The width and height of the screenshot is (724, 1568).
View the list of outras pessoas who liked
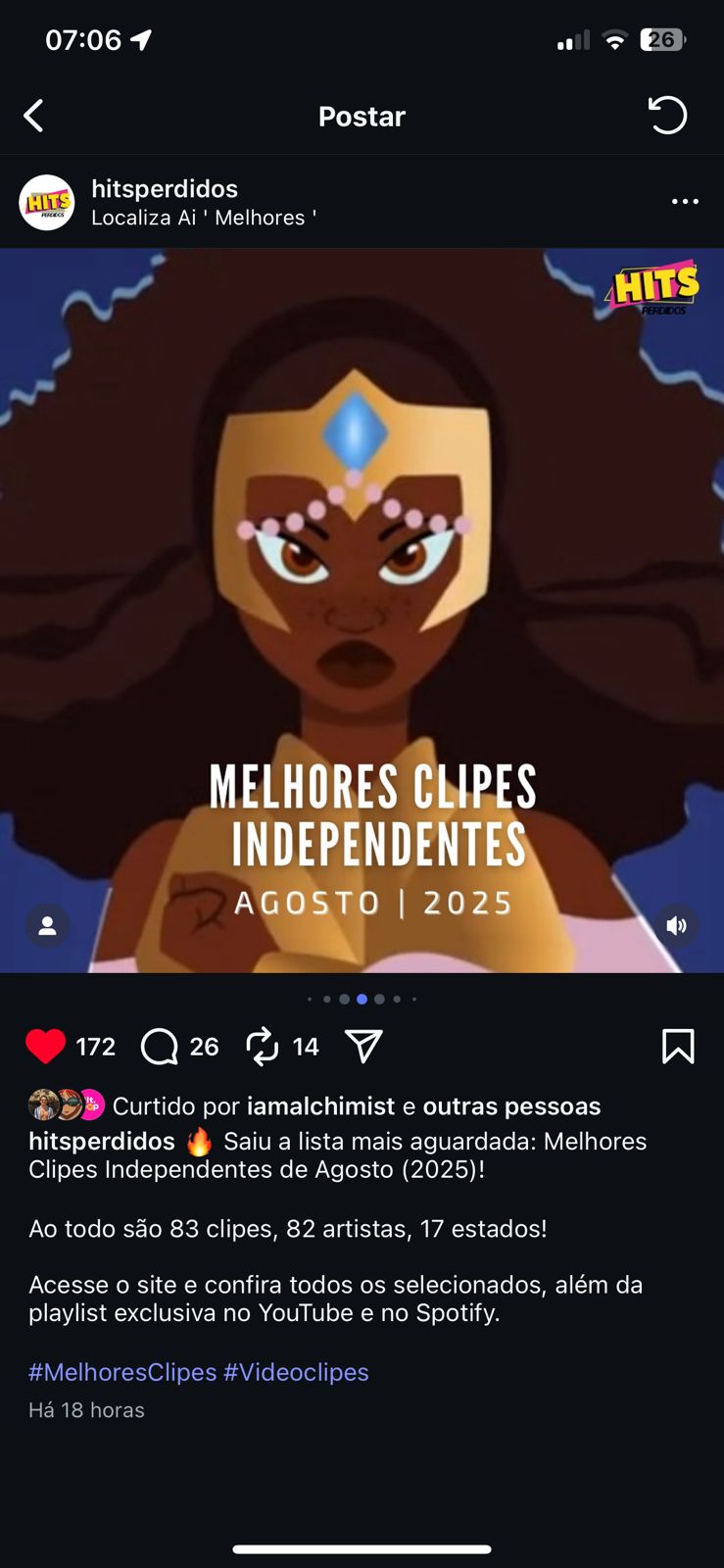(511, 1106)
